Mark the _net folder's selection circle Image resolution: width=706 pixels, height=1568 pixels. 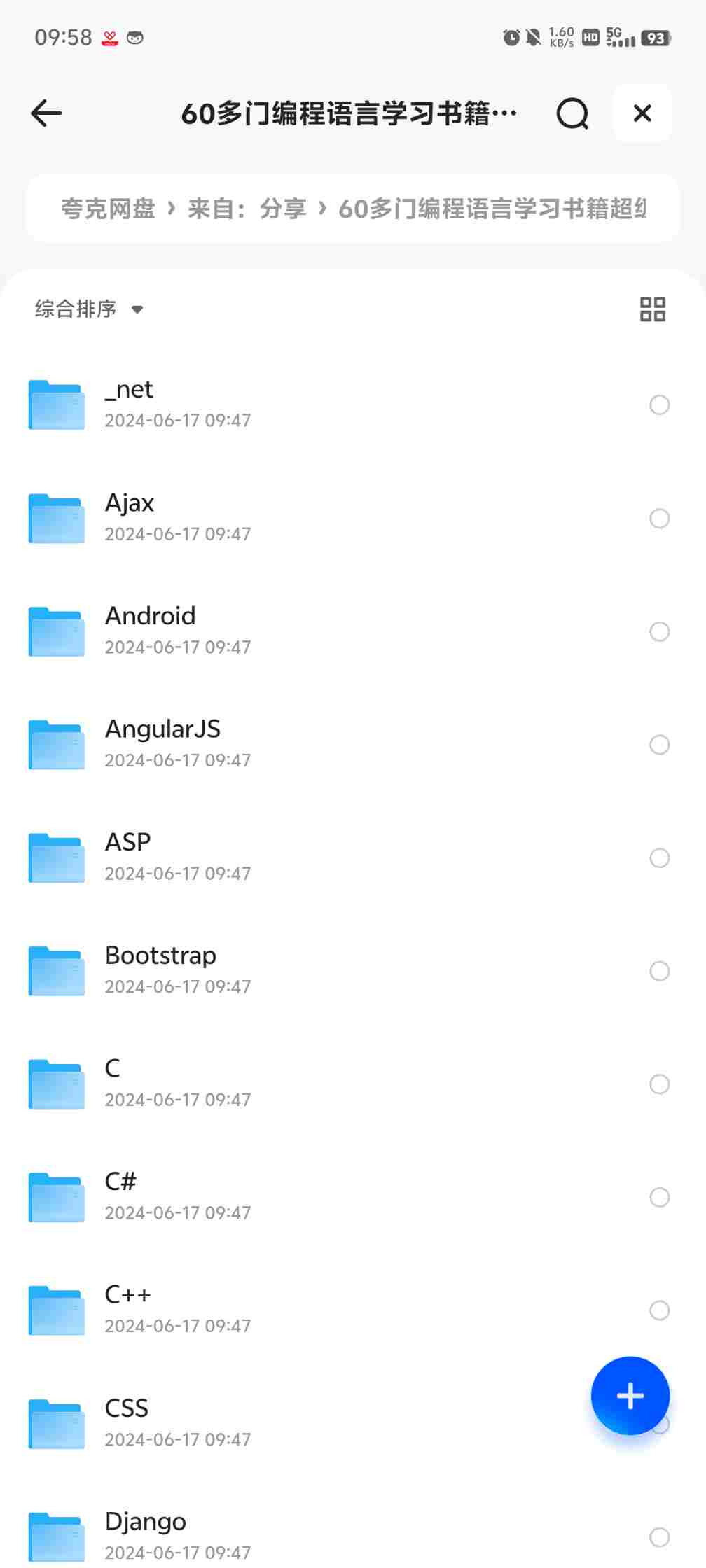tap(659, 405)
